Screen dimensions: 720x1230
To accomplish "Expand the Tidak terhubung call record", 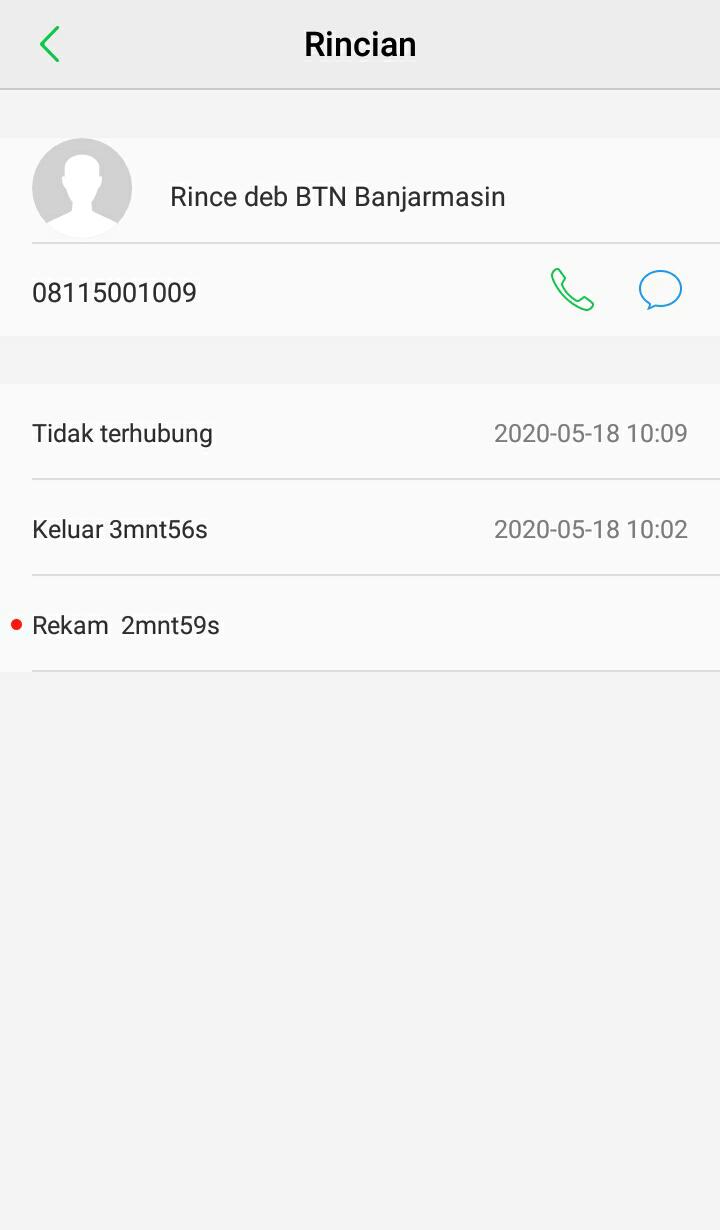I will click(x=122, y=433).
